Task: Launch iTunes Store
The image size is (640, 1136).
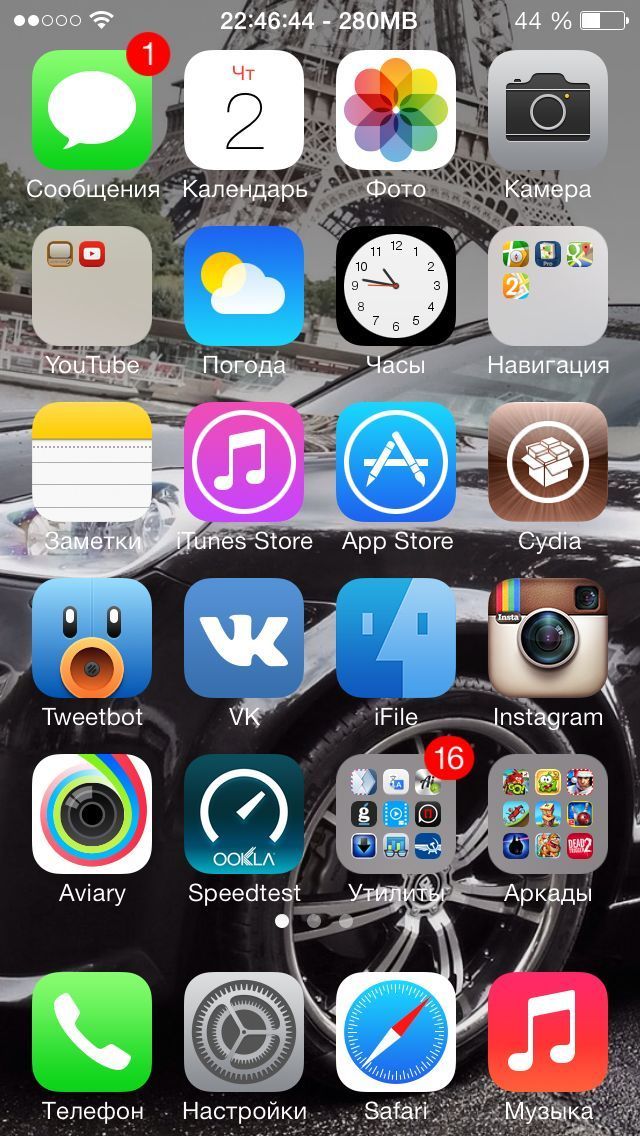Action: click(x=244, y=462)
